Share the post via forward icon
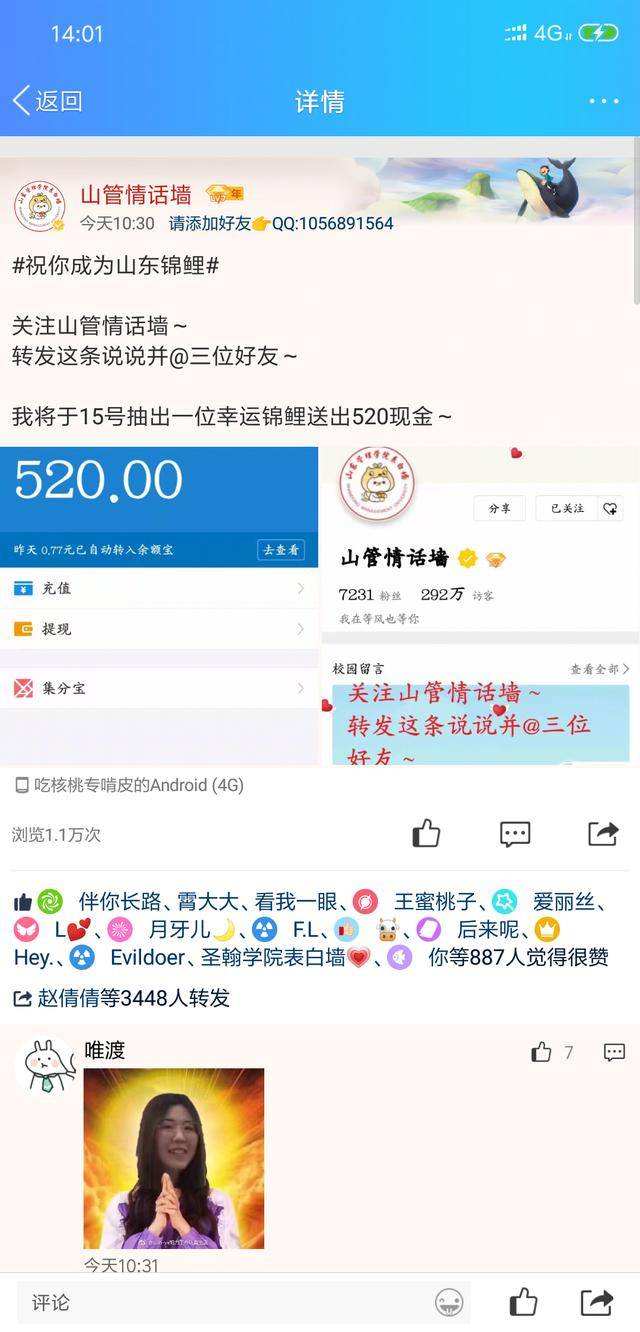Screen dimensions: 640x1332 tap(603, 833)
